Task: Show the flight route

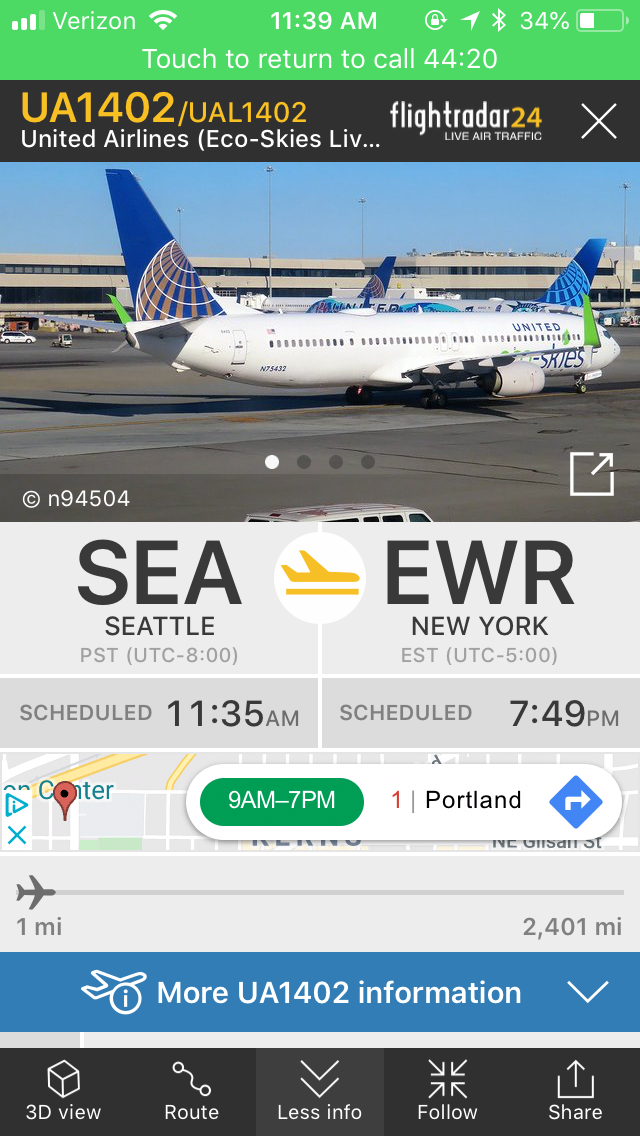Action: coord(191,1091)
